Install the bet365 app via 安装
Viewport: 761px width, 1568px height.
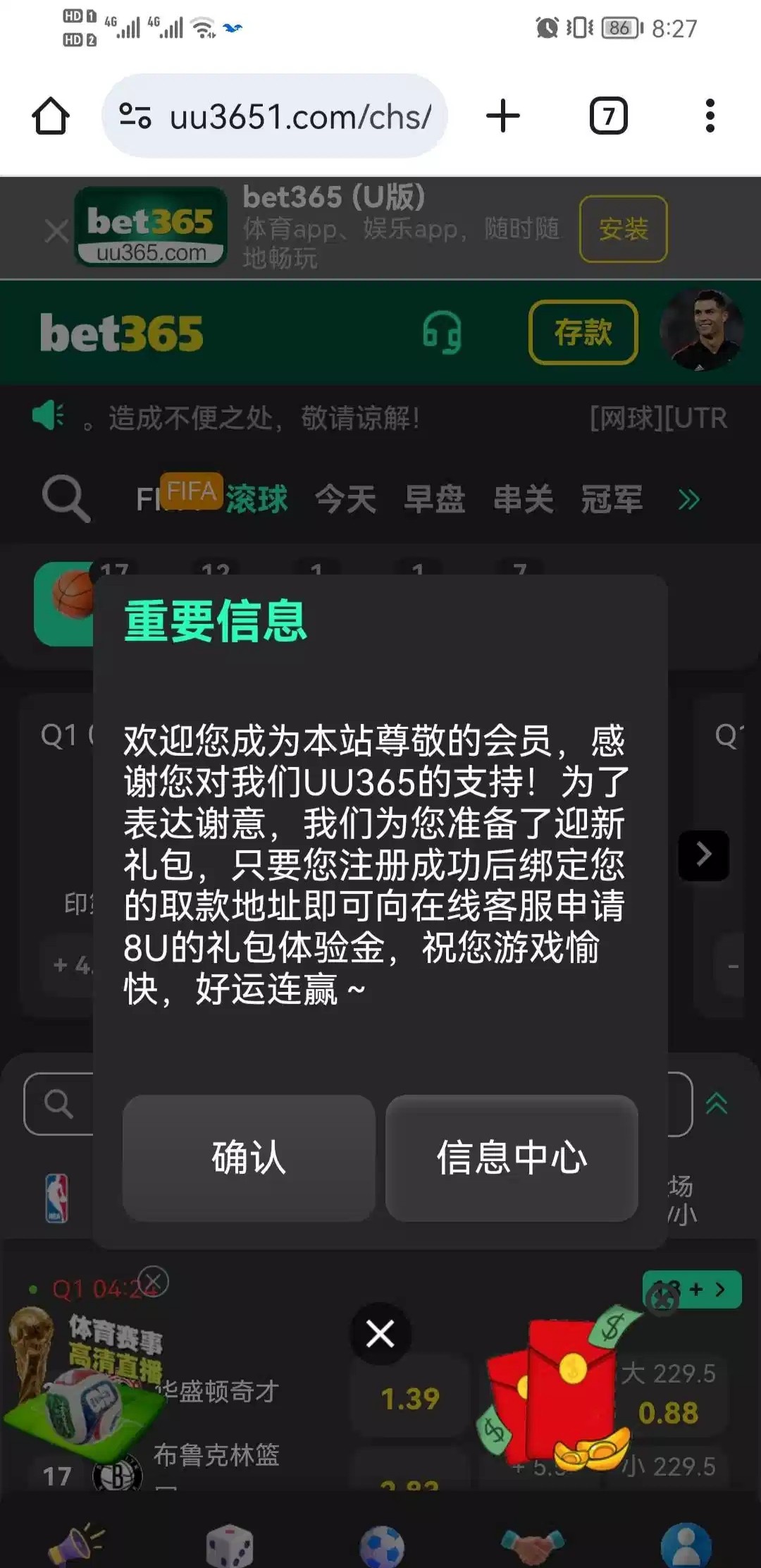point(623,229)
